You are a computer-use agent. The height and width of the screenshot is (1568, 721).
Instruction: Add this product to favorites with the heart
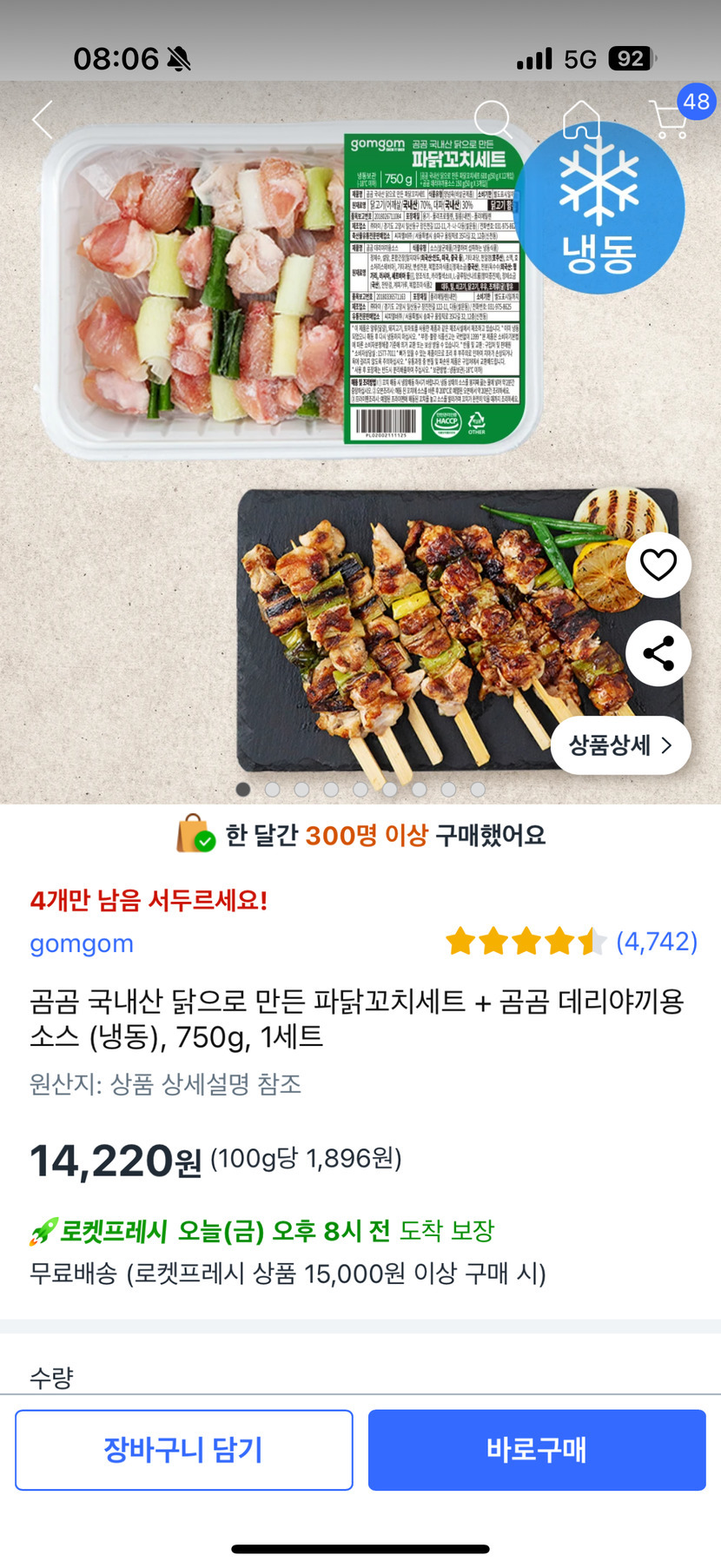pyautogui.click(x=658, y=566)
